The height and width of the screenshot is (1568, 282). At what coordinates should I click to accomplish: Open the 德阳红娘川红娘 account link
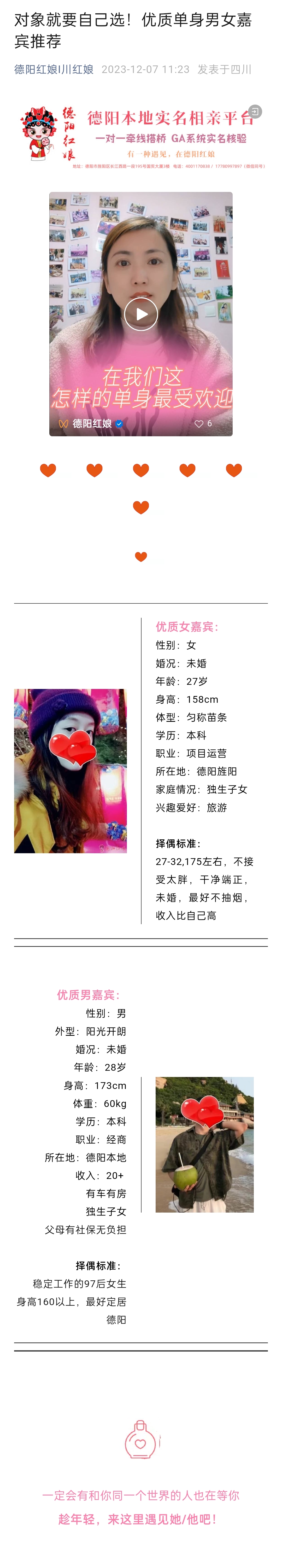[54, 69]
